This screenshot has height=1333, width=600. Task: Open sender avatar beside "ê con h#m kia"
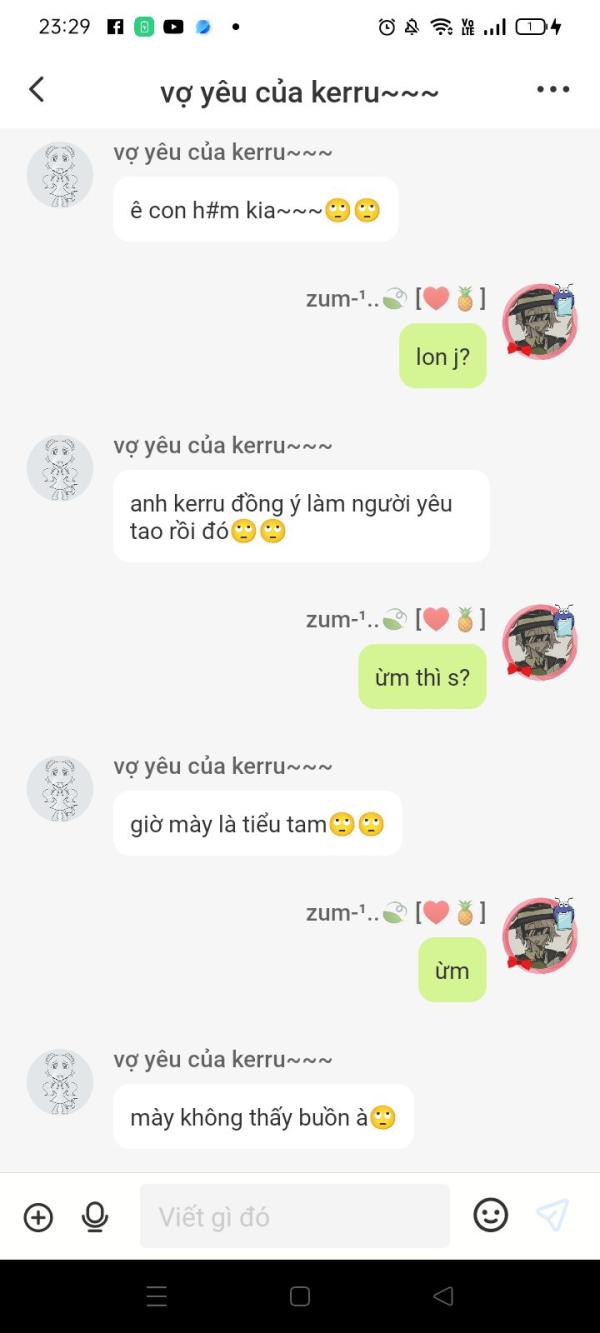60,175
